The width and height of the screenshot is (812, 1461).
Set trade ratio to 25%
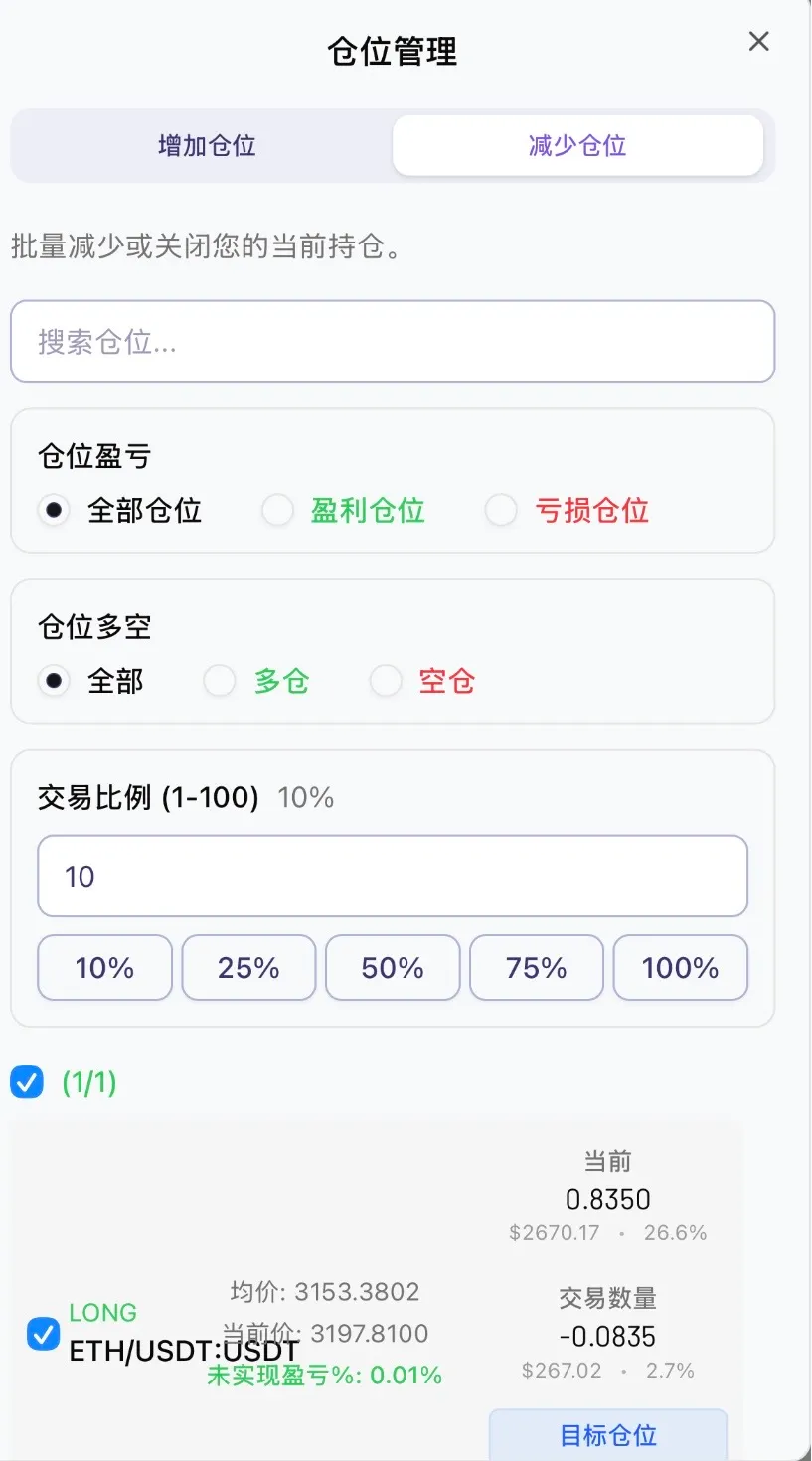[x=248, y=967]
